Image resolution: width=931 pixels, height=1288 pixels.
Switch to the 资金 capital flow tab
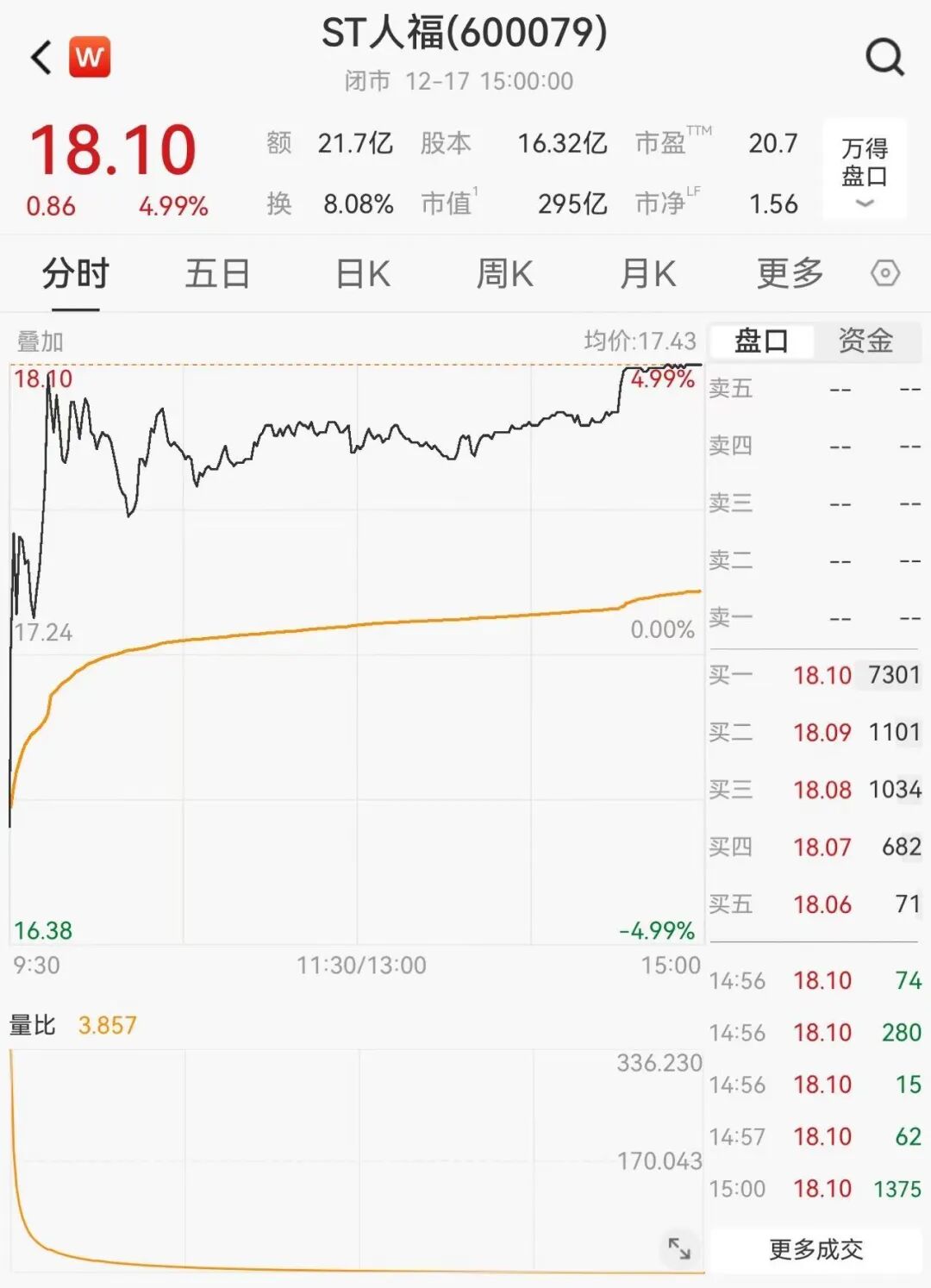[865, 341]
